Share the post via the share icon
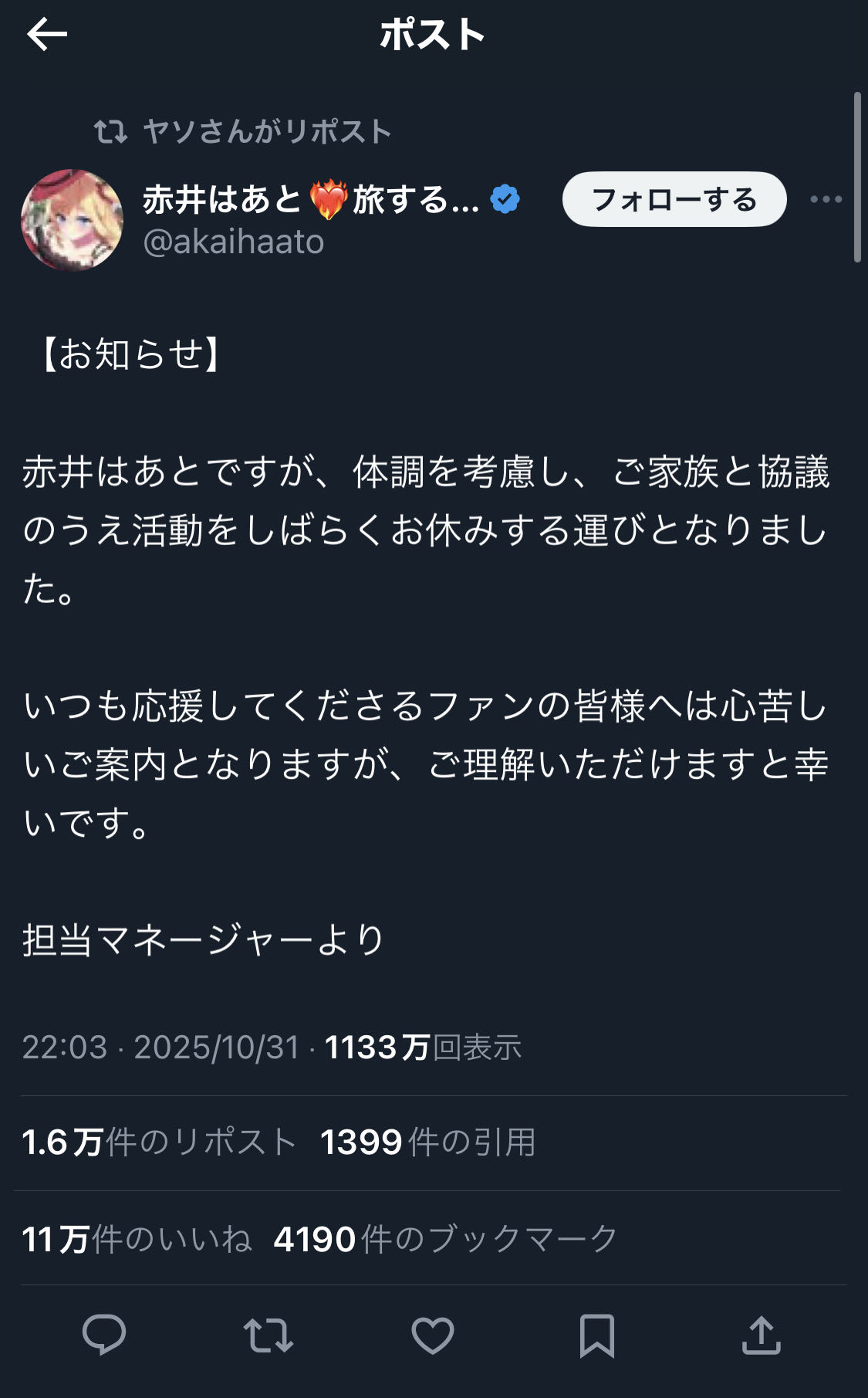868x1398 pixels. (761, 1335)
